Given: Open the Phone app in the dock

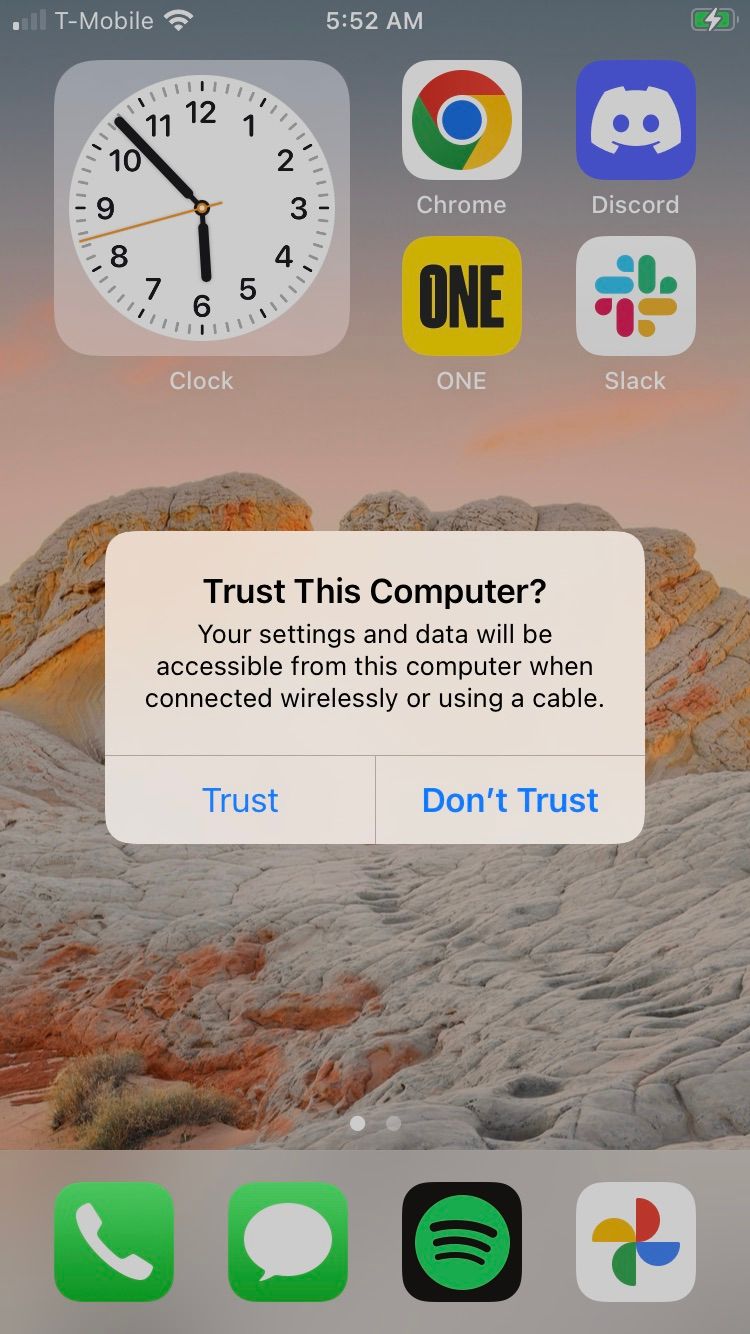Looking at the screenshot, I should [114, 1242].
